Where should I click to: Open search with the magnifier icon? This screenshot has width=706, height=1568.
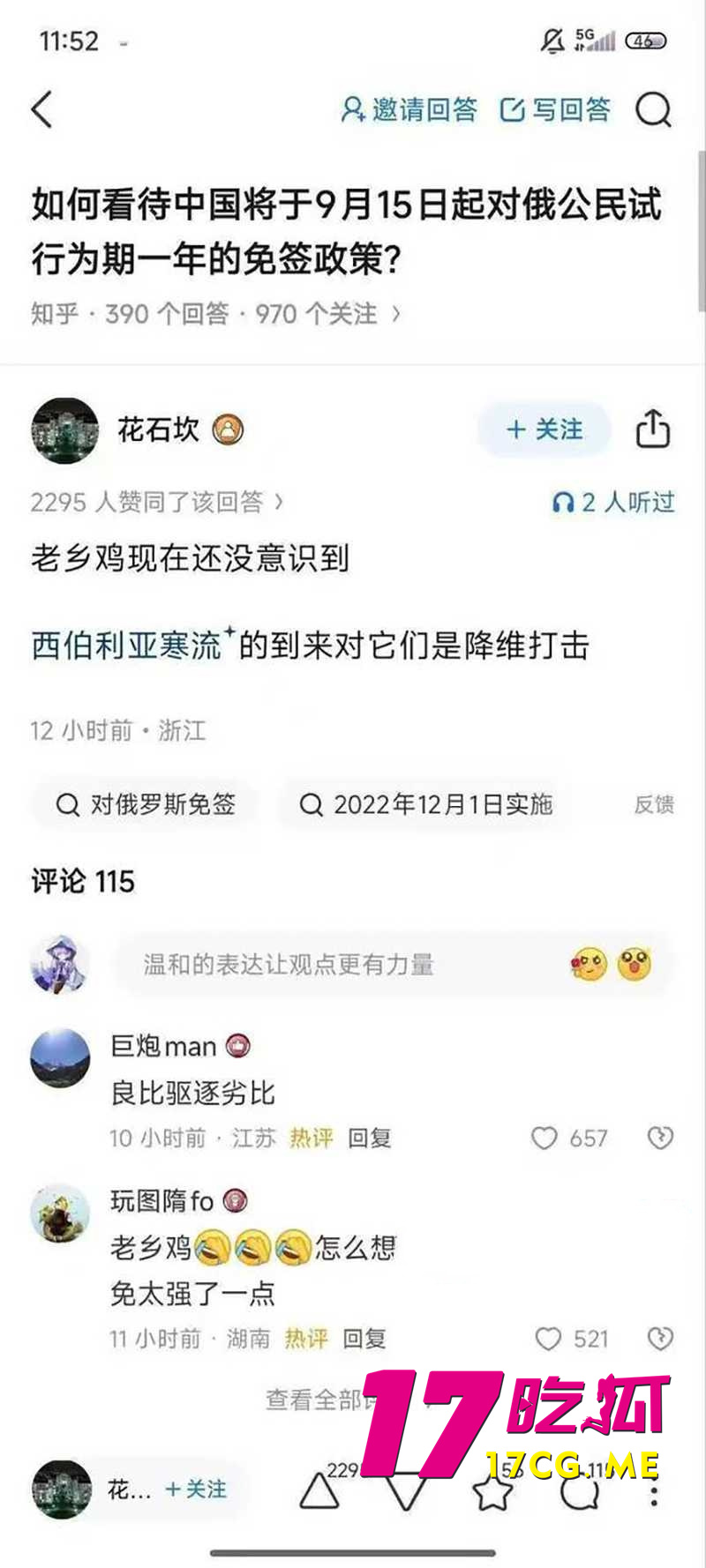tap(653, 111)
